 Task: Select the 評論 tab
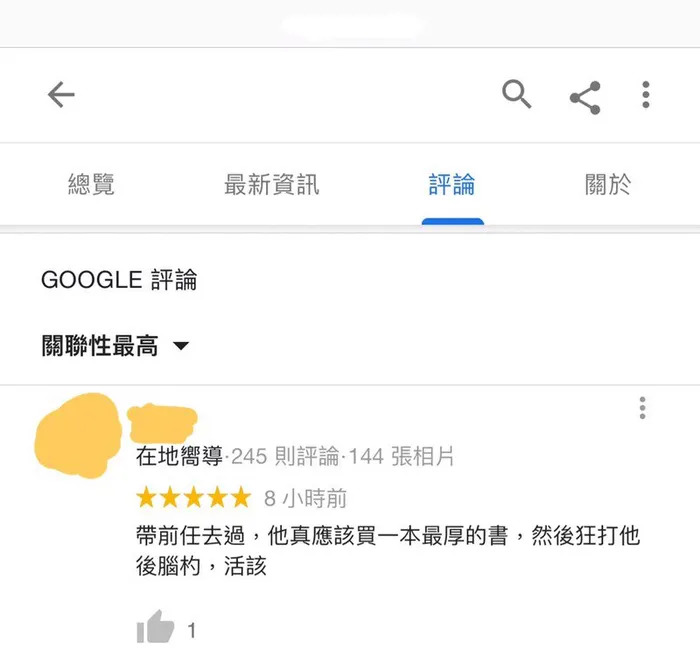[452, 184]
